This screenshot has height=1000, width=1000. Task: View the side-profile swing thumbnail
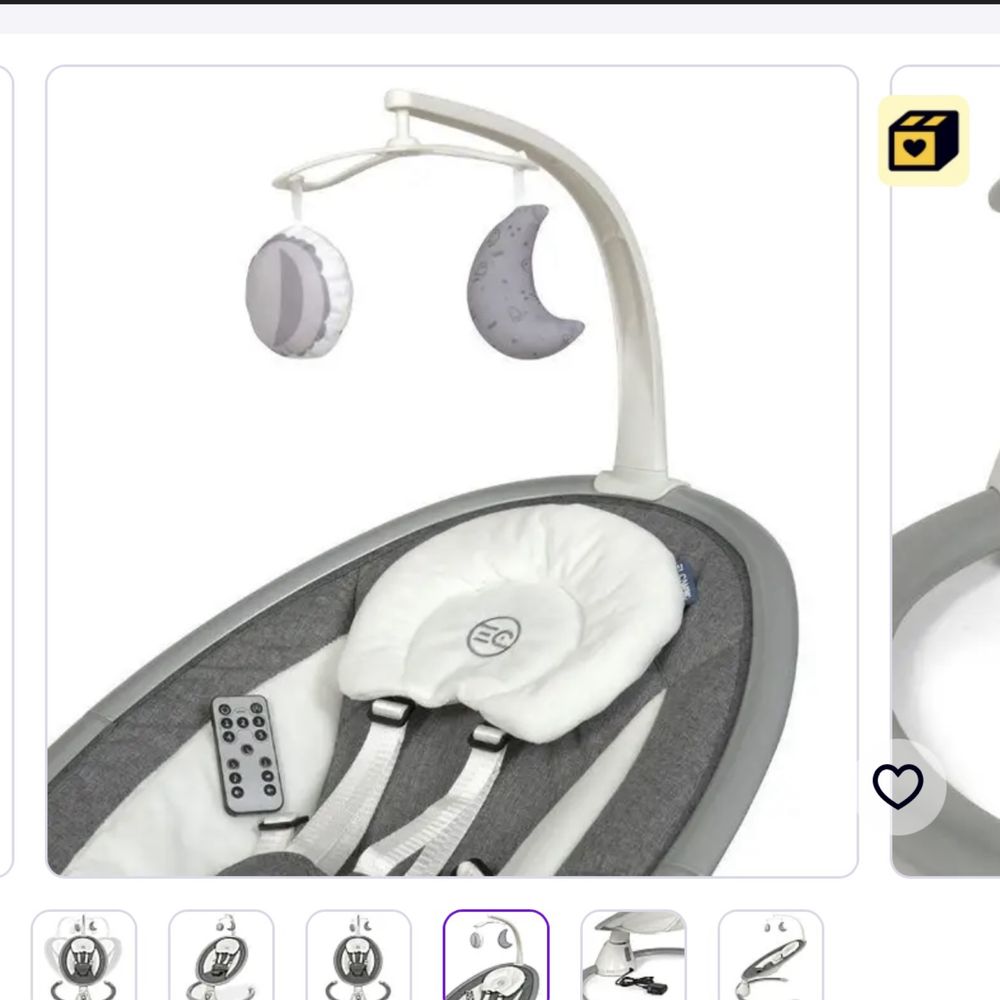[x=770, y=955]
